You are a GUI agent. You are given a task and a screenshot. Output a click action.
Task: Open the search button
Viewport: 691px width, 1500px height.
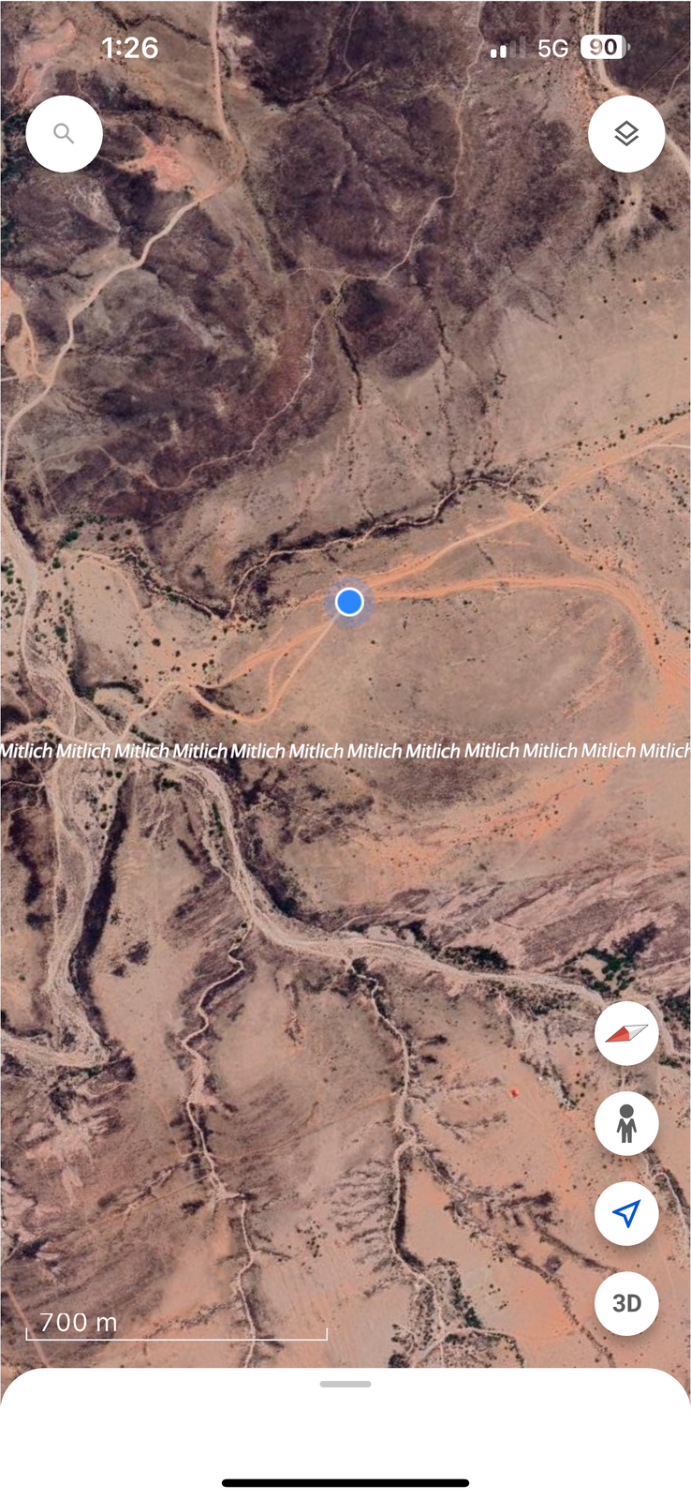[64, 134]
